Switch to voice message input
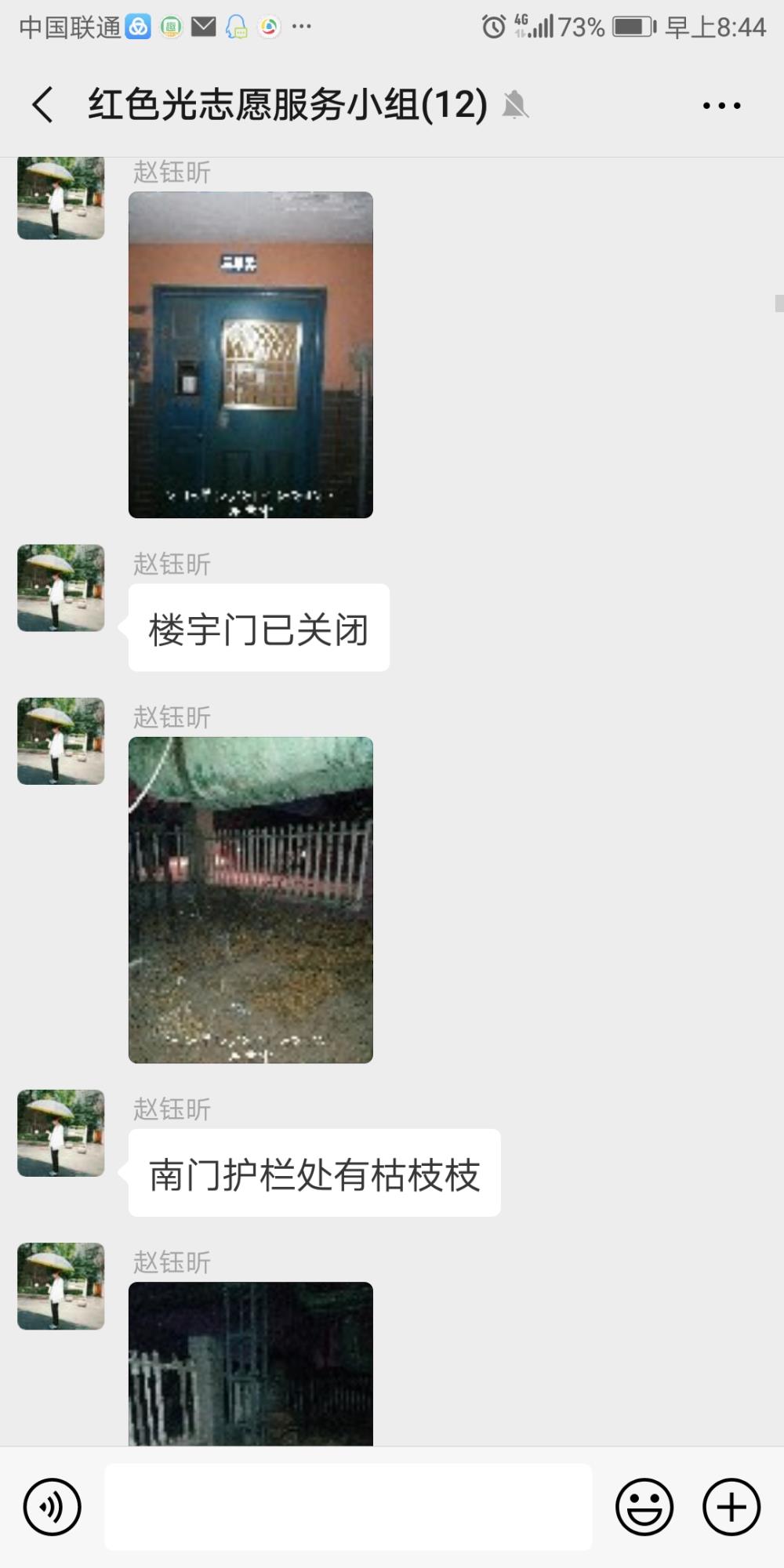Image resolution: width=784 pixels, height=1568 pixels. pyautogui.click(x=52, y=1507)
